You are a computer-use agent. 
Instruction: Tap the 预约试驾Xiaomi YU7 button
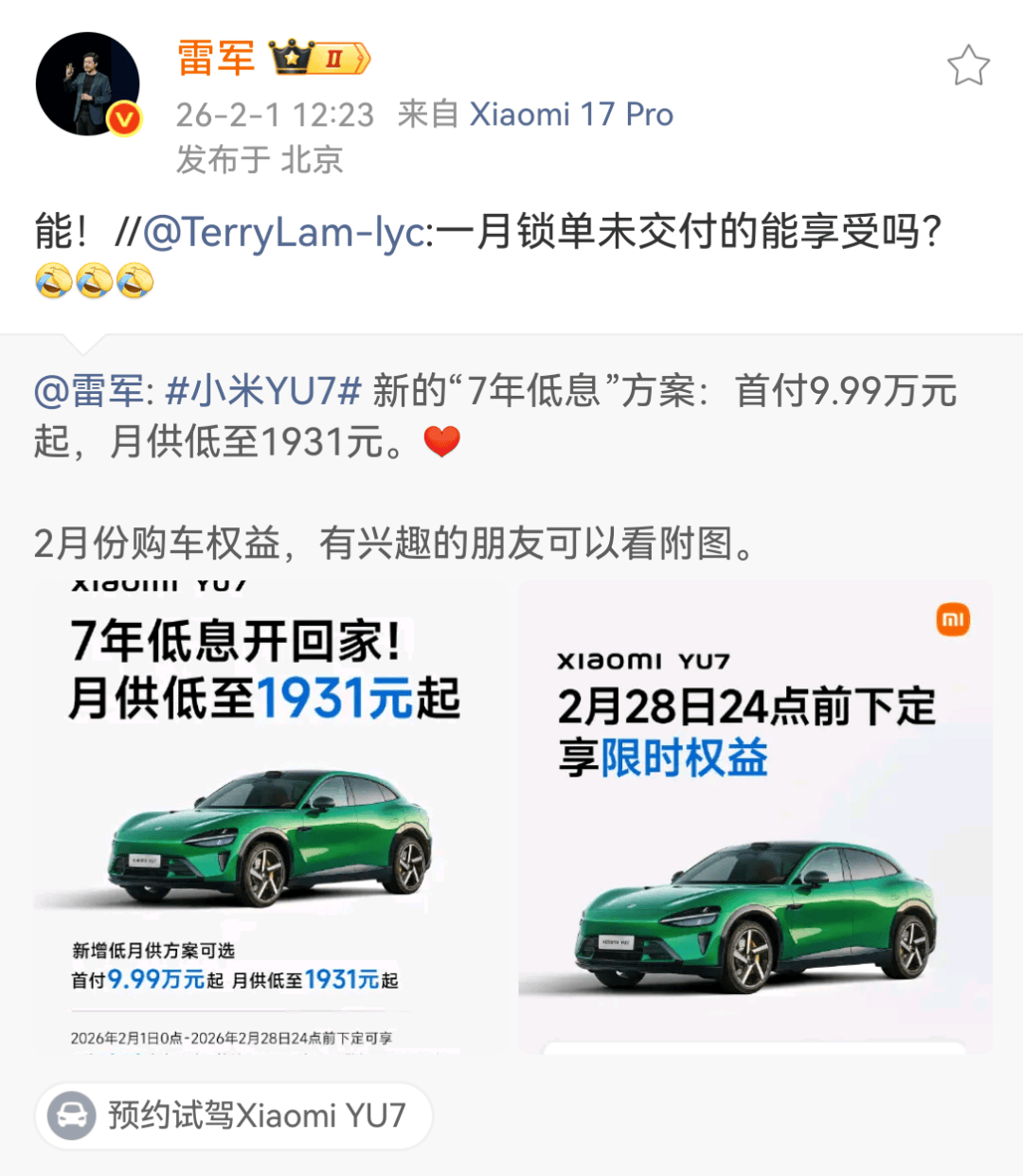pos(233,1115)
